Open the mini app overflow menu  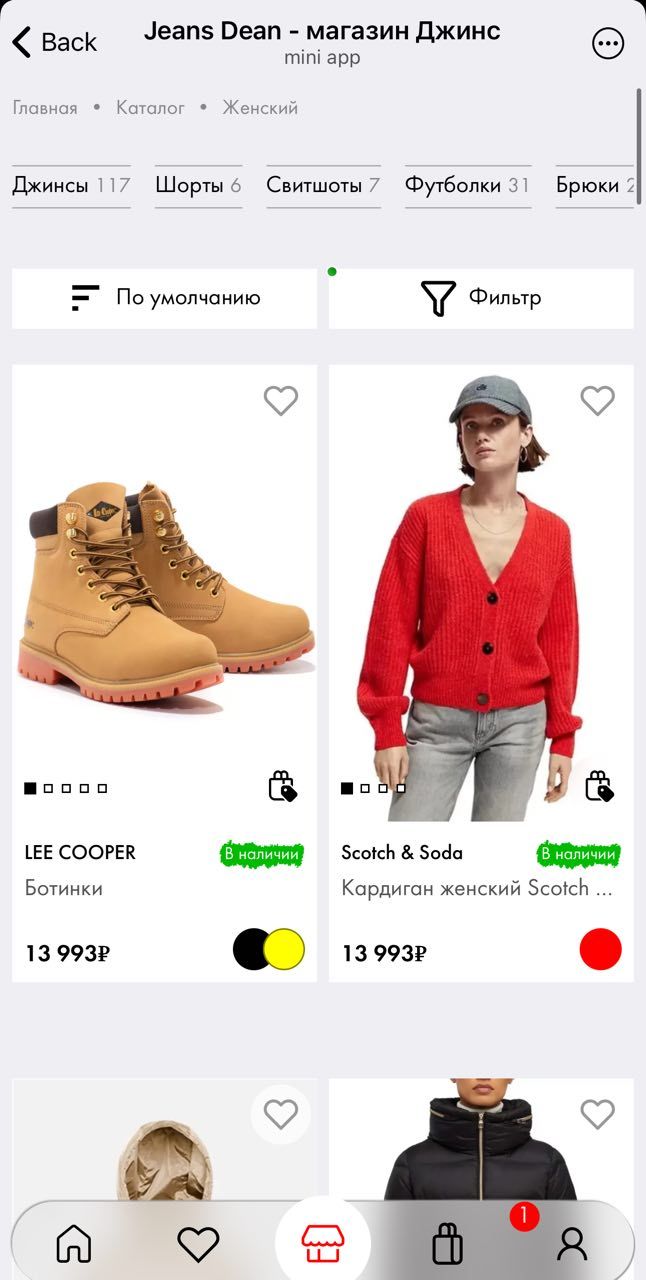(x=608, y=43)
